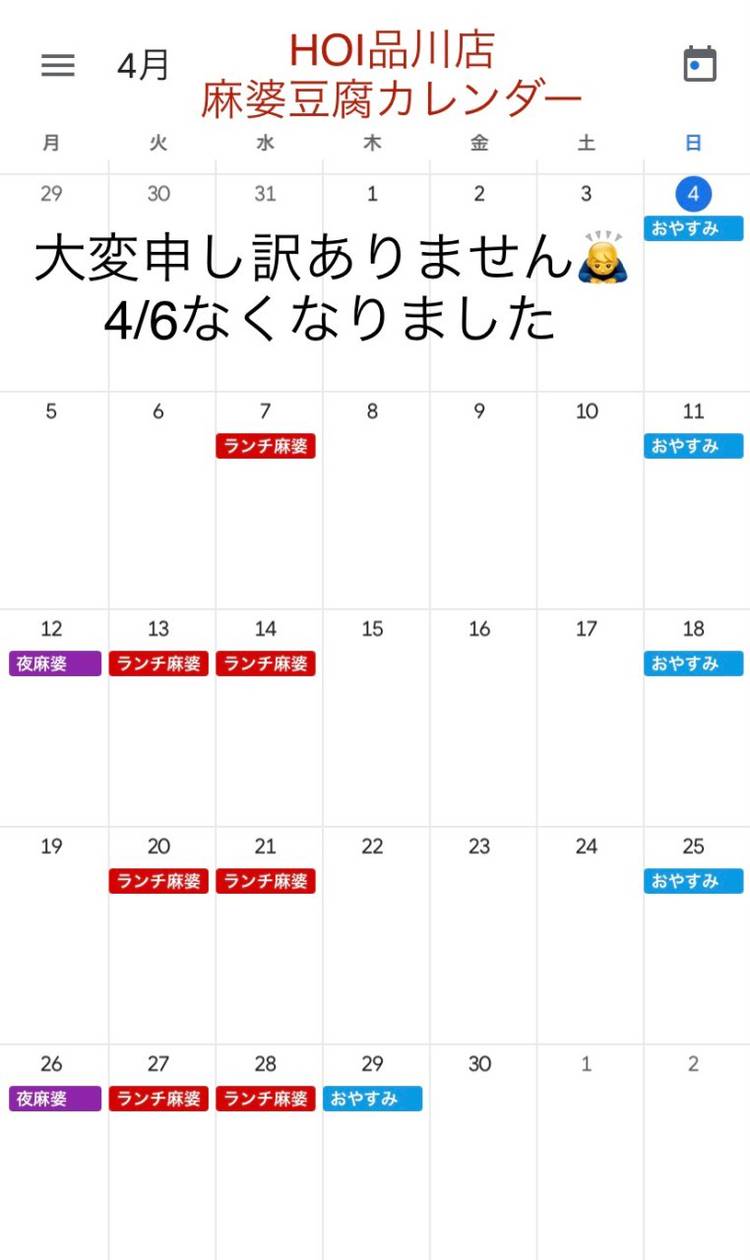The width and height of the screenshot is (750, 1260).
Task: Jump to today with the calendar icon
Action: (700, 64)
